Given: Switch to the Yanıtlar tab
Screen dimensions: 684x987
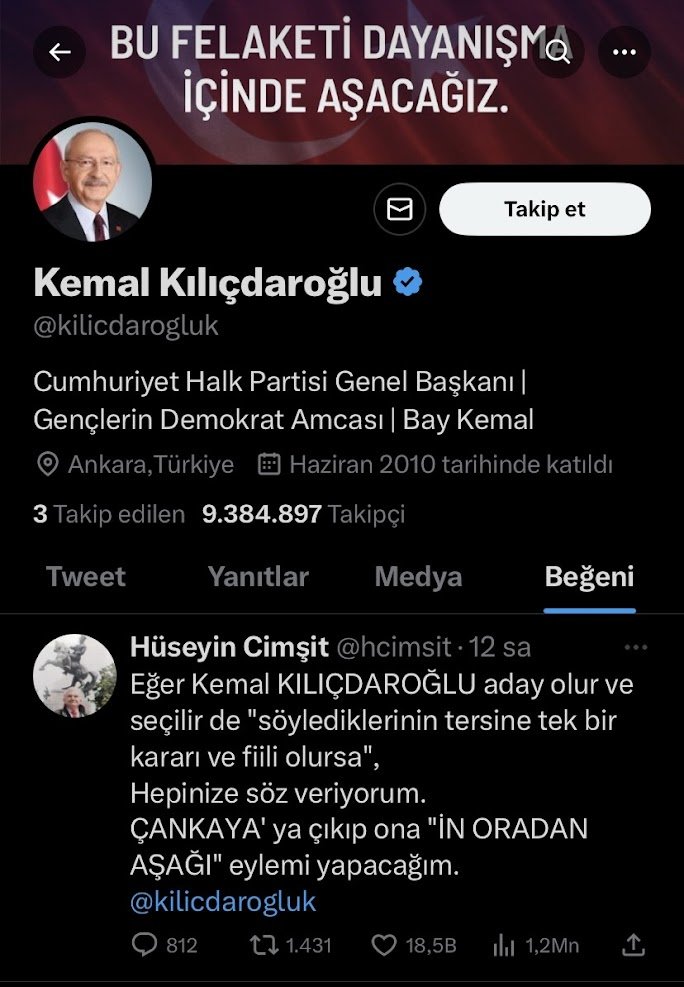Looking at the screenshot, I should (x=258, y=576).
